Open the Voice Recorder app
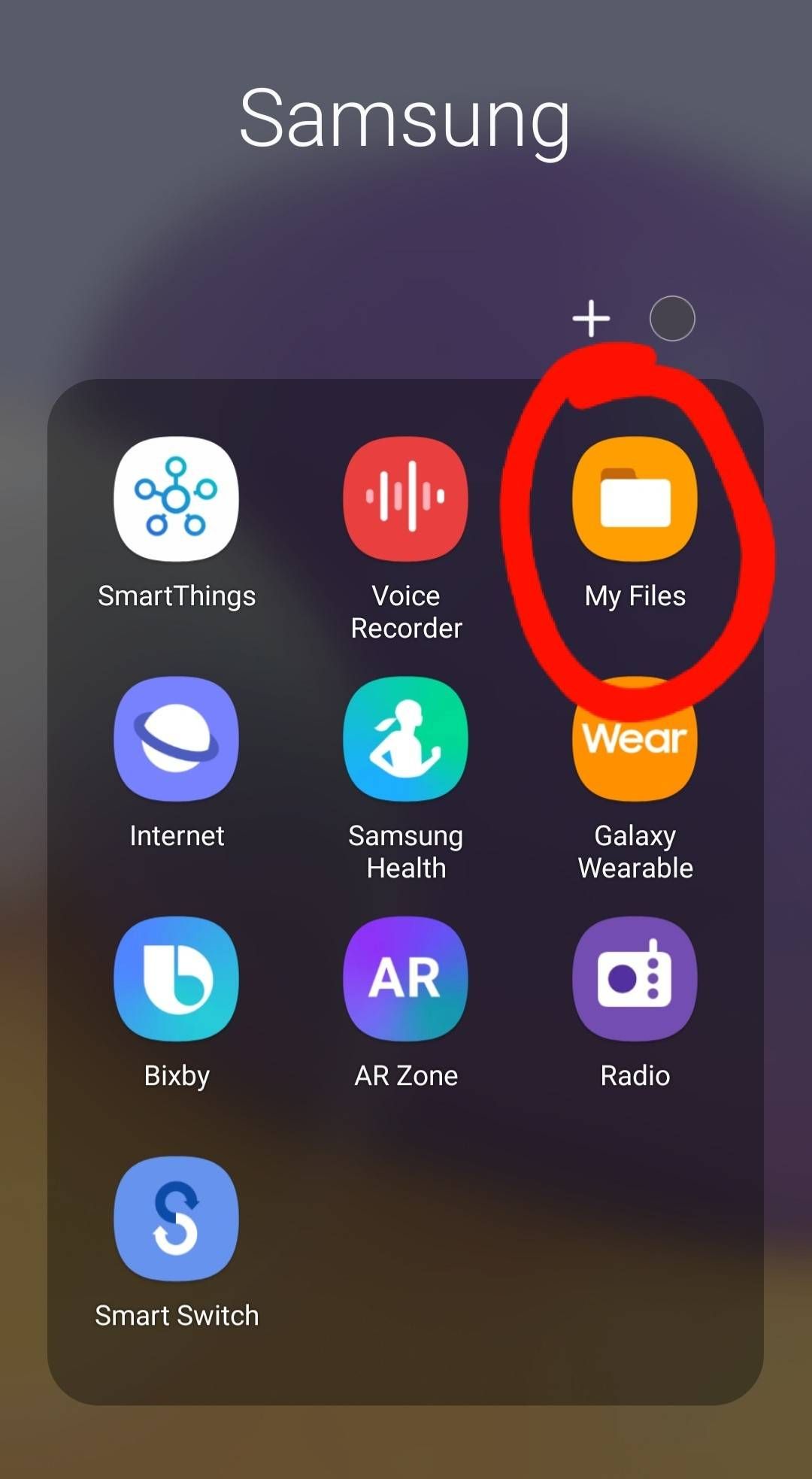The image size is (812, 1479). pos(405,499)
